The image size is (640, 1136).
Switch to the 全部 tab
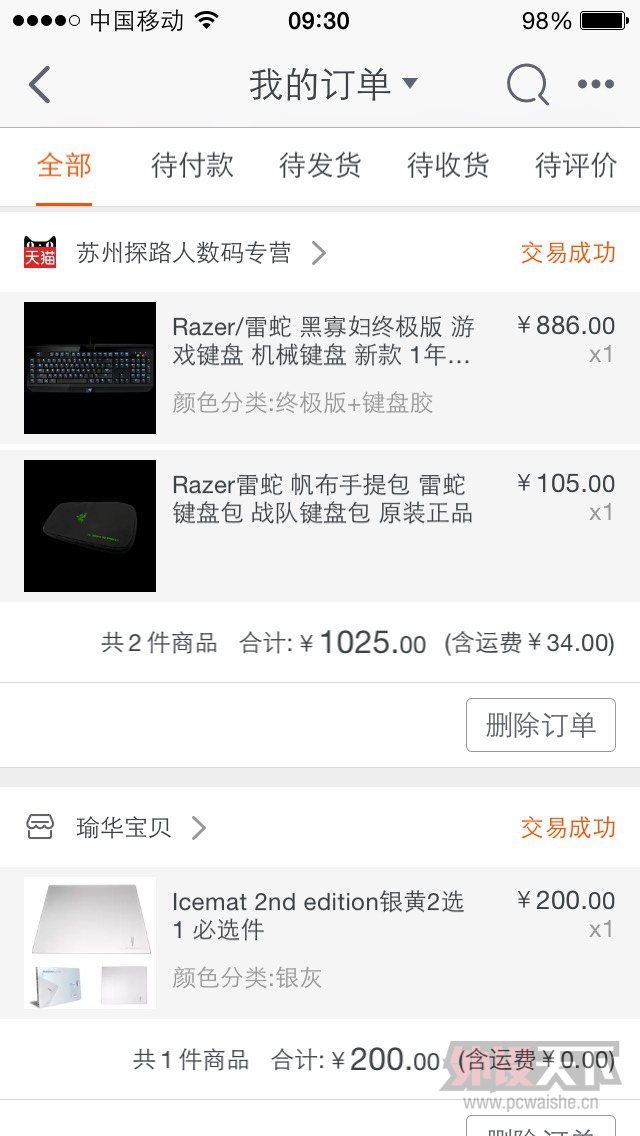click(x=64, y=165)
